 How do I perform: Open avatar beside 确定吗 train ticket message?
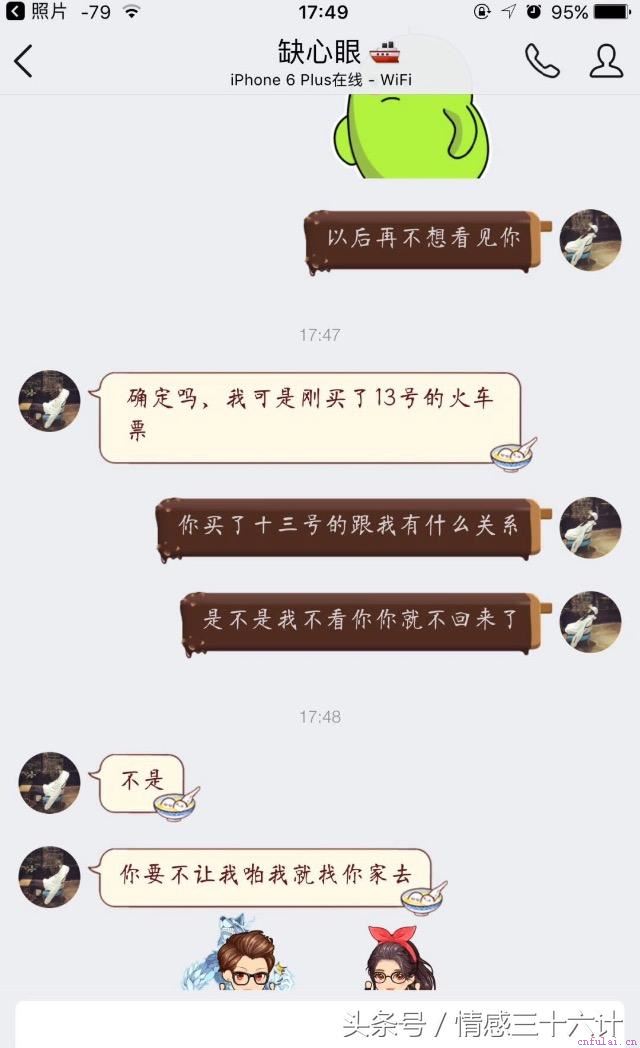[49, 401]
